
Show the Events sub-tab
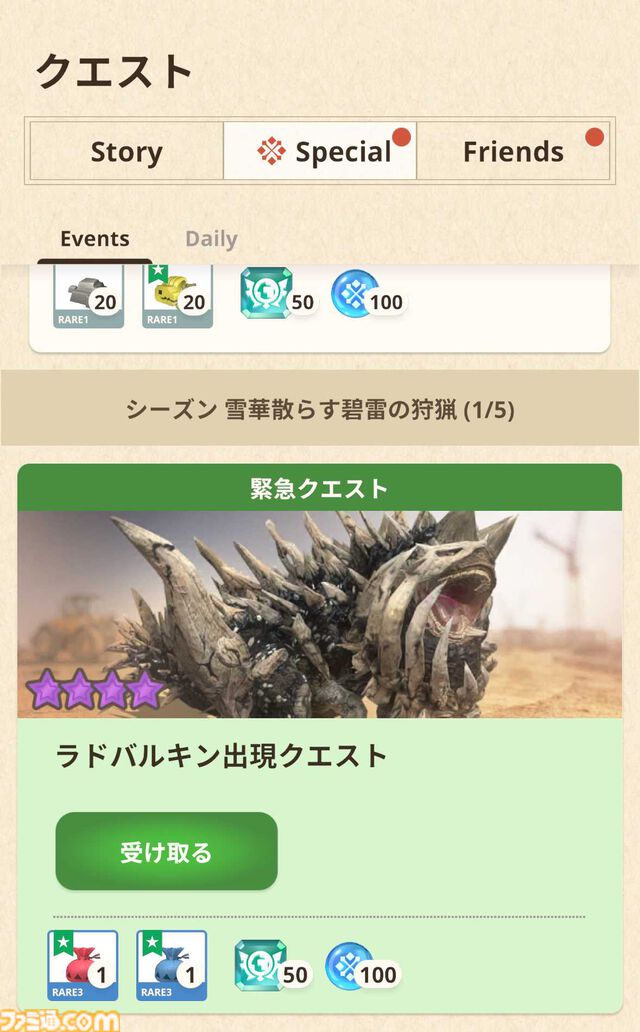(95, 239)
